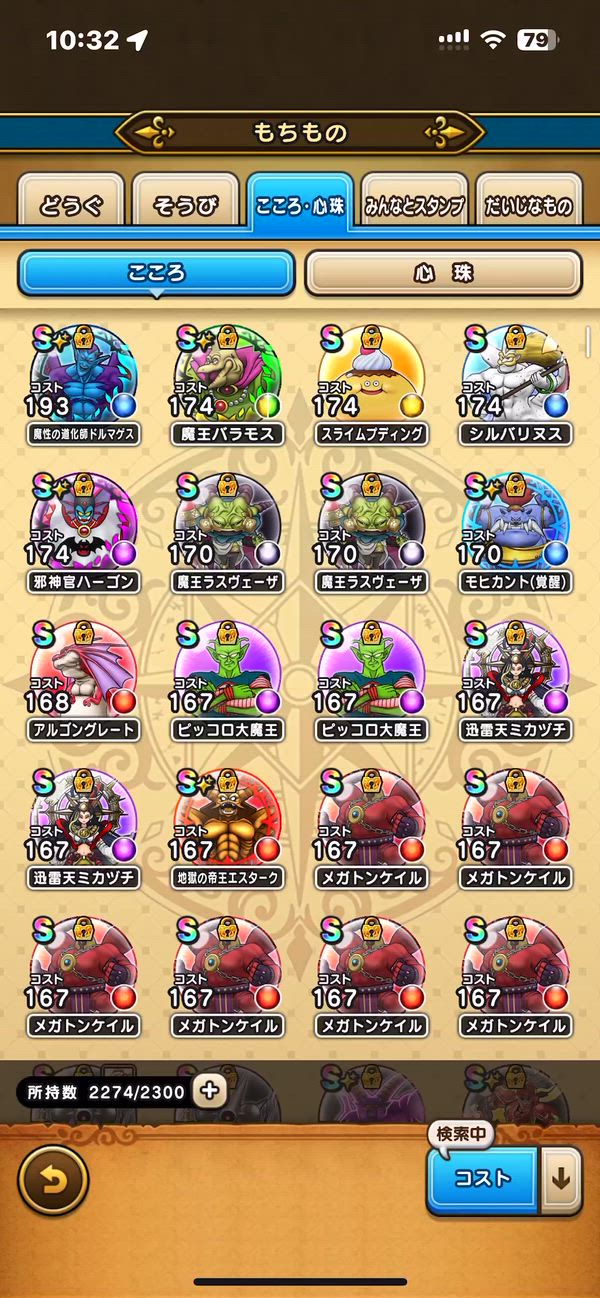View the アルゴングレート heart

point(82,677)
